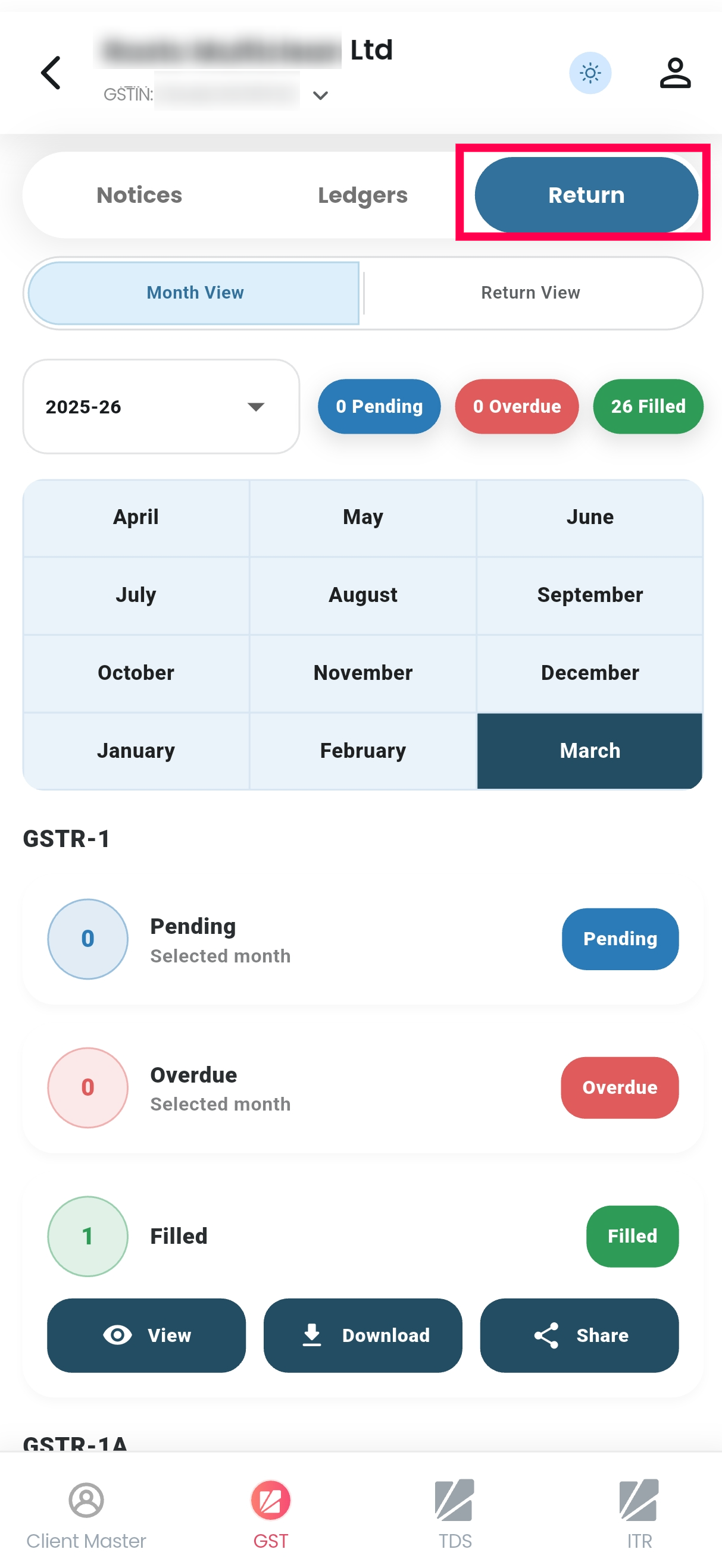
Task: Tap the 0 Overdue chip
Action: click(516, 407)
